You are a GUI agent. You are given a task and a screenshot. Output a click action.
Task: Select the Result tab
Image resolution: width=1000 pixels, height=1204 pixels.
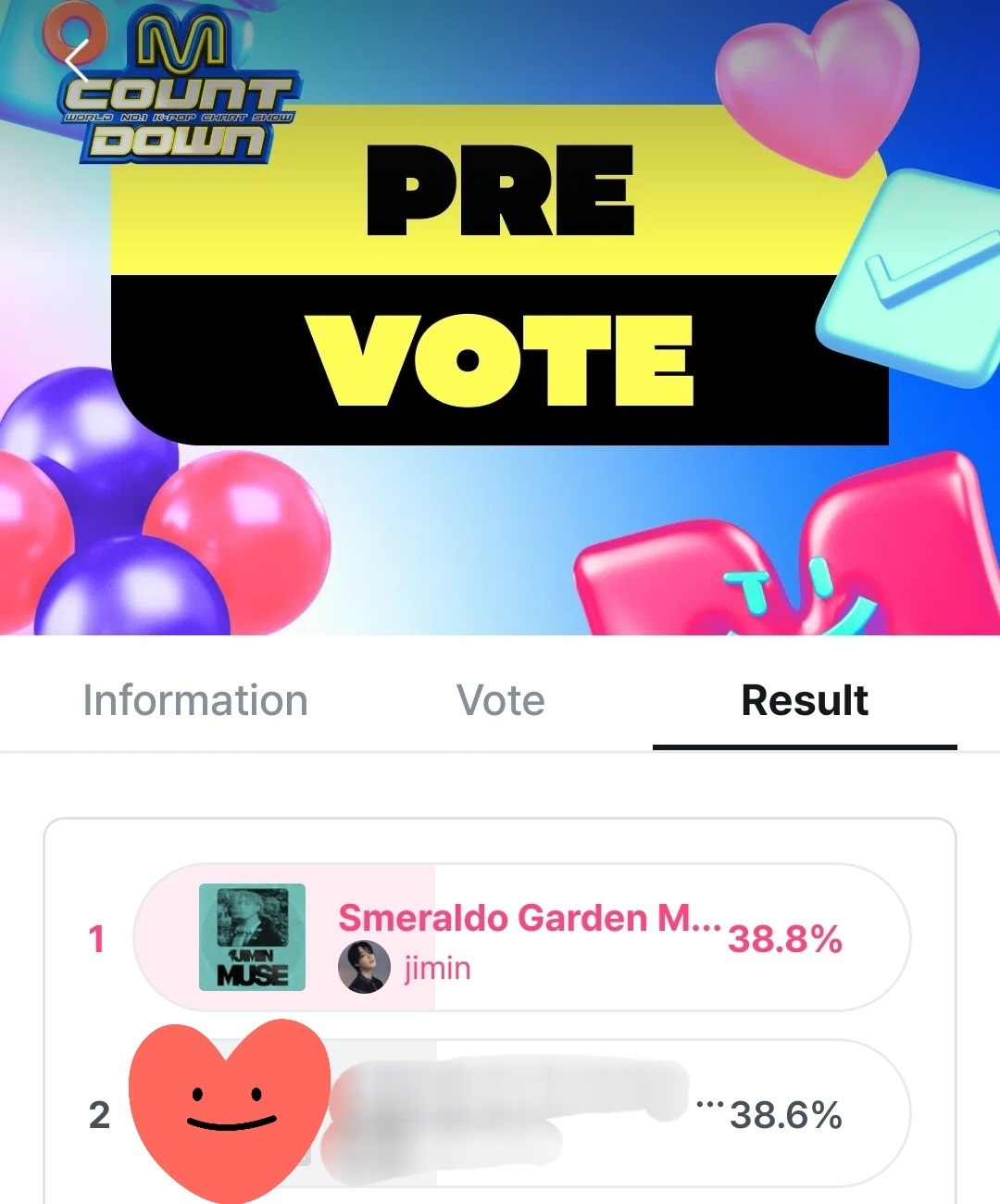804,700
